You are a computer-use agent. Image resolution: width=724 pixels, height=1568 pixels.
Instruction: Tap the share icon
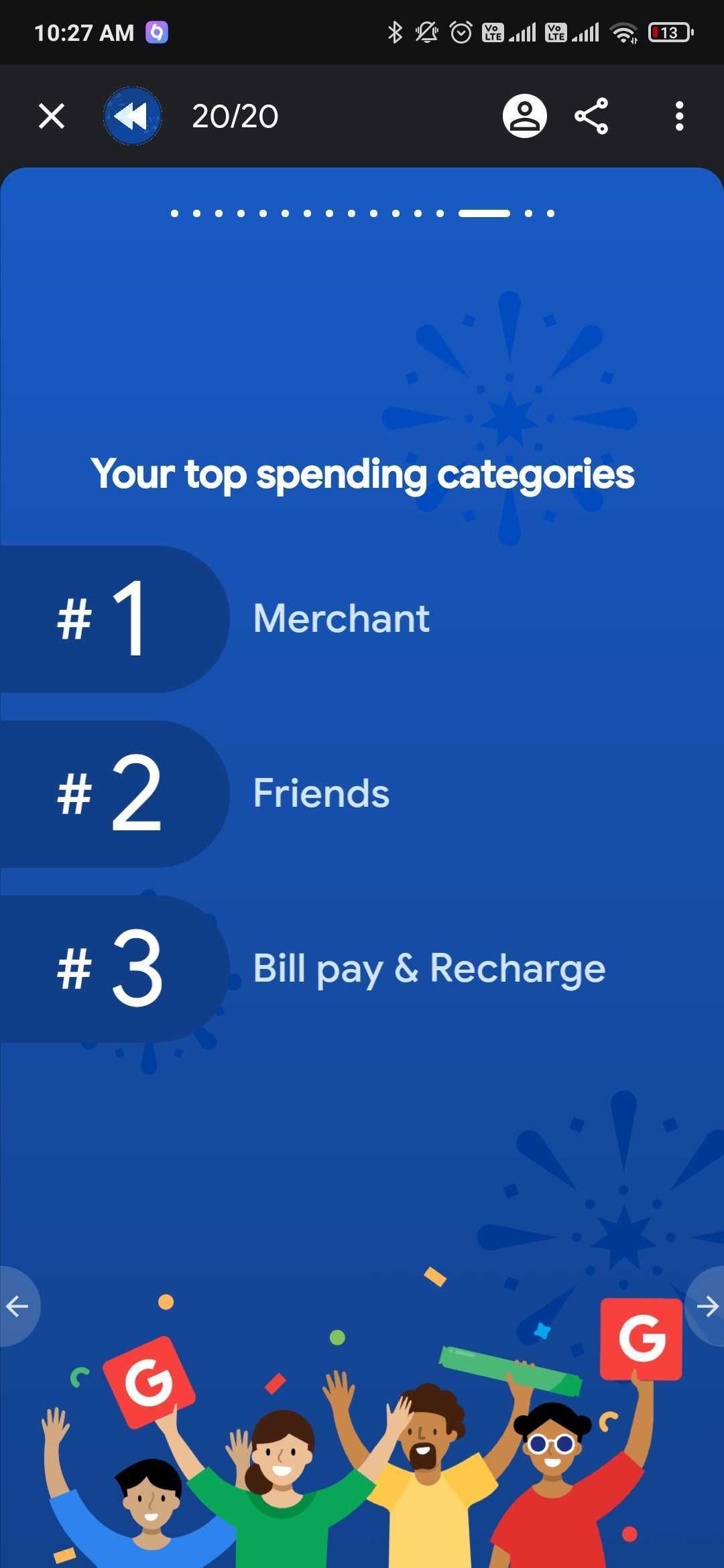coord(591,115)
